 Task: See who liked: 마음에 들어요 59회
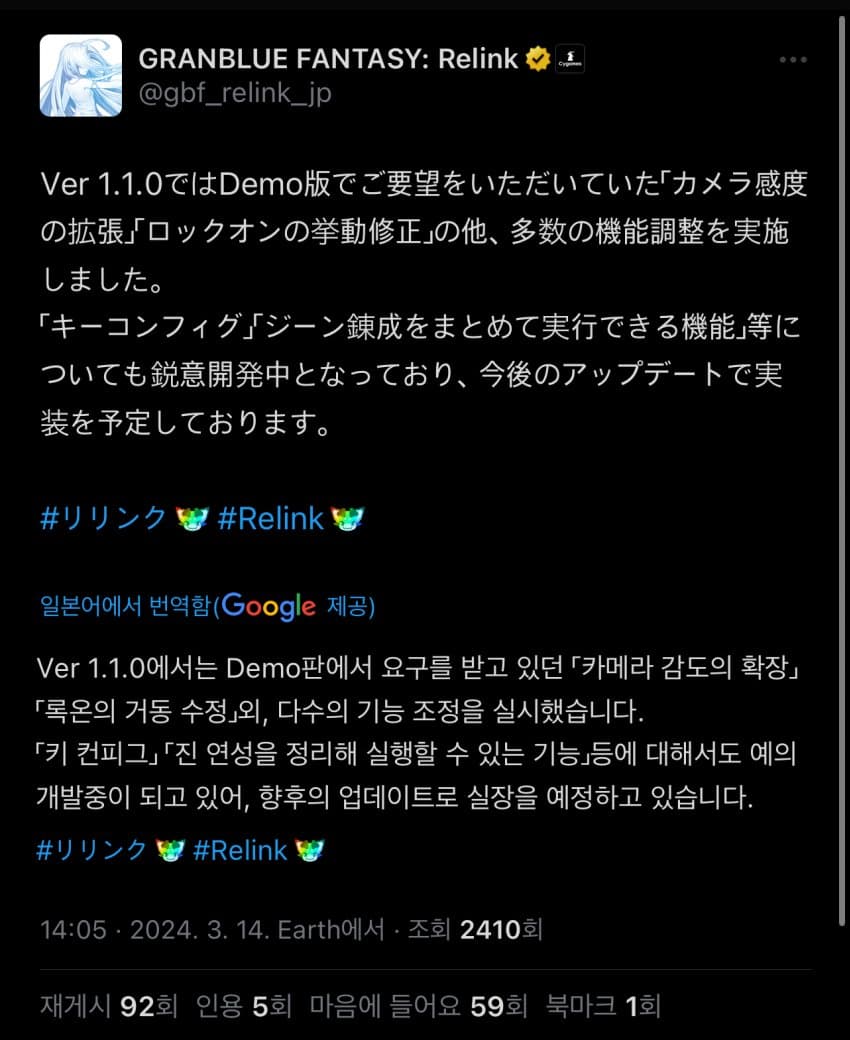418,1005
